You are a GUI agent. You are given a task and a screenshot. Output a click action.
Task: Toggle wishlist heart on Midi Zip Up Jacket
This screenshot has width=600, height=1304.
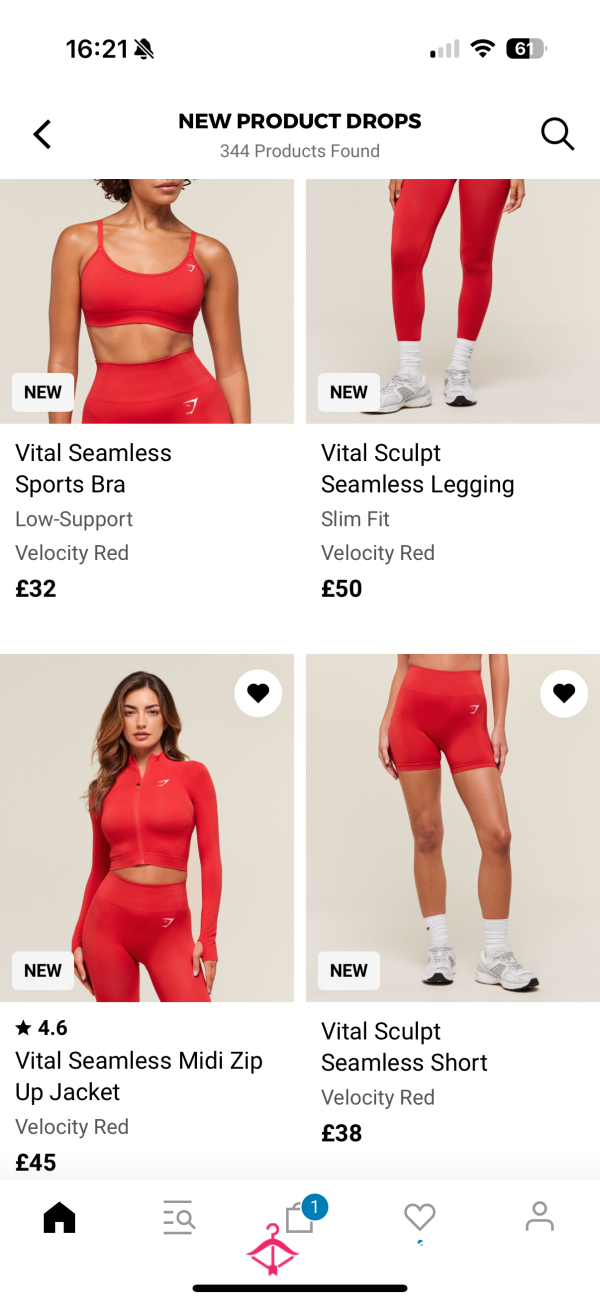[x=258, y=693]
